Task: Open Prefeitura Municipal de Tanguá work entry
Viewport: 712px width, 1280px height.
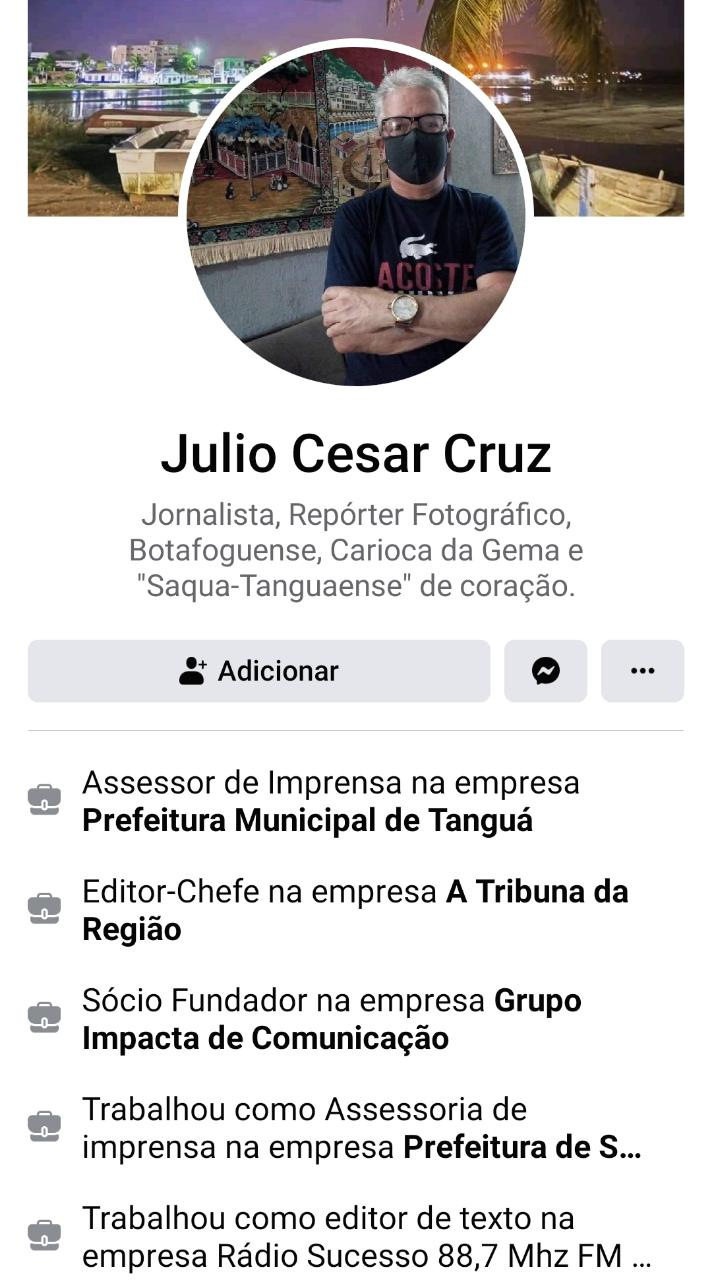Action: [x=307, y=821]
